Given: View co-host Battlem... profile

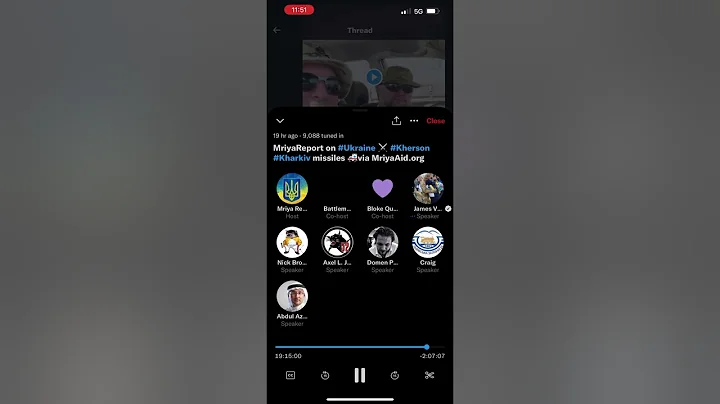Looking at the screenshot, I should point(337,188).
